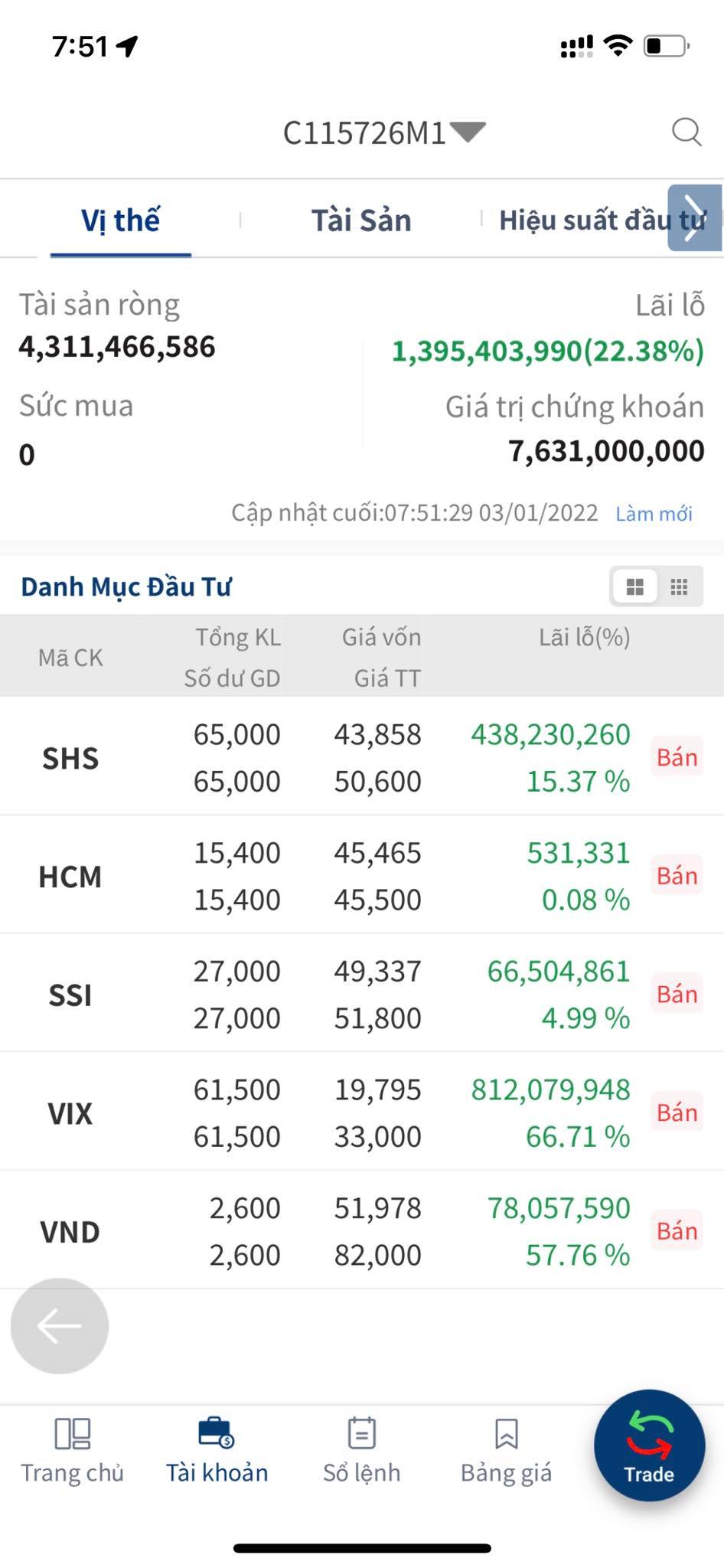This screenshot has height=1568, width=724.
Task: Switch to the Bảng giá tab
Action: (x=506, y=1450)
